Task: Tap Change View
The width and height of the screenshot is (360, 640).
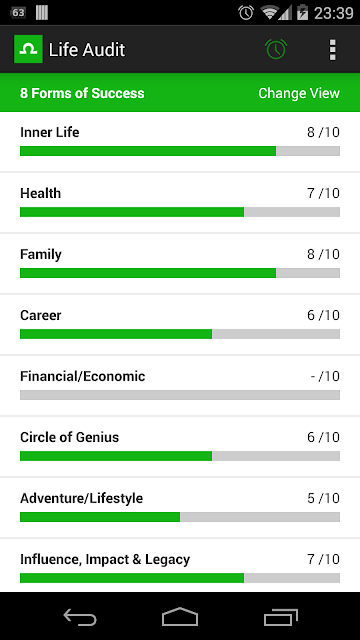Action: coord(299,93)
